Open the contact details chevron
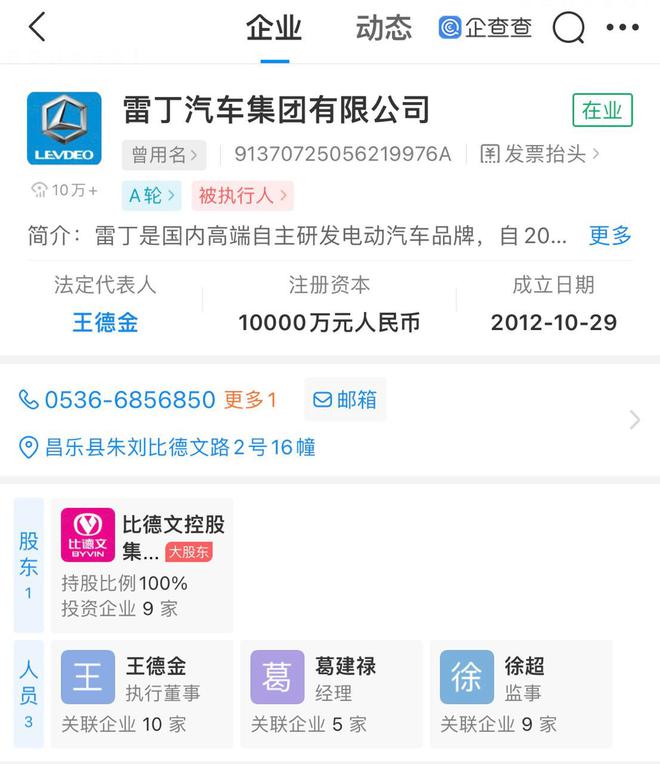 pos(634,420)
